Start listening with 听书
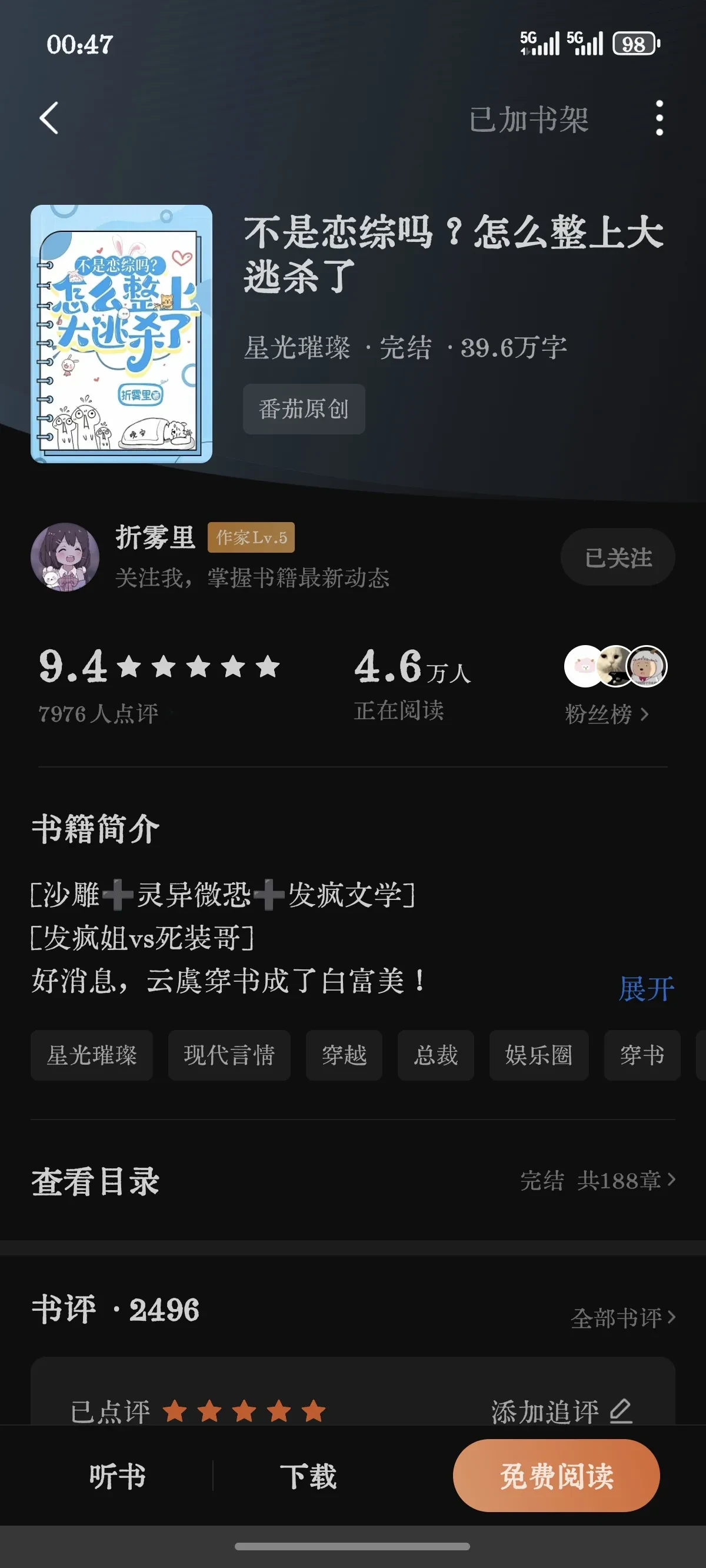This screenshot has height=1568, width=706. tap(118, 1476)
